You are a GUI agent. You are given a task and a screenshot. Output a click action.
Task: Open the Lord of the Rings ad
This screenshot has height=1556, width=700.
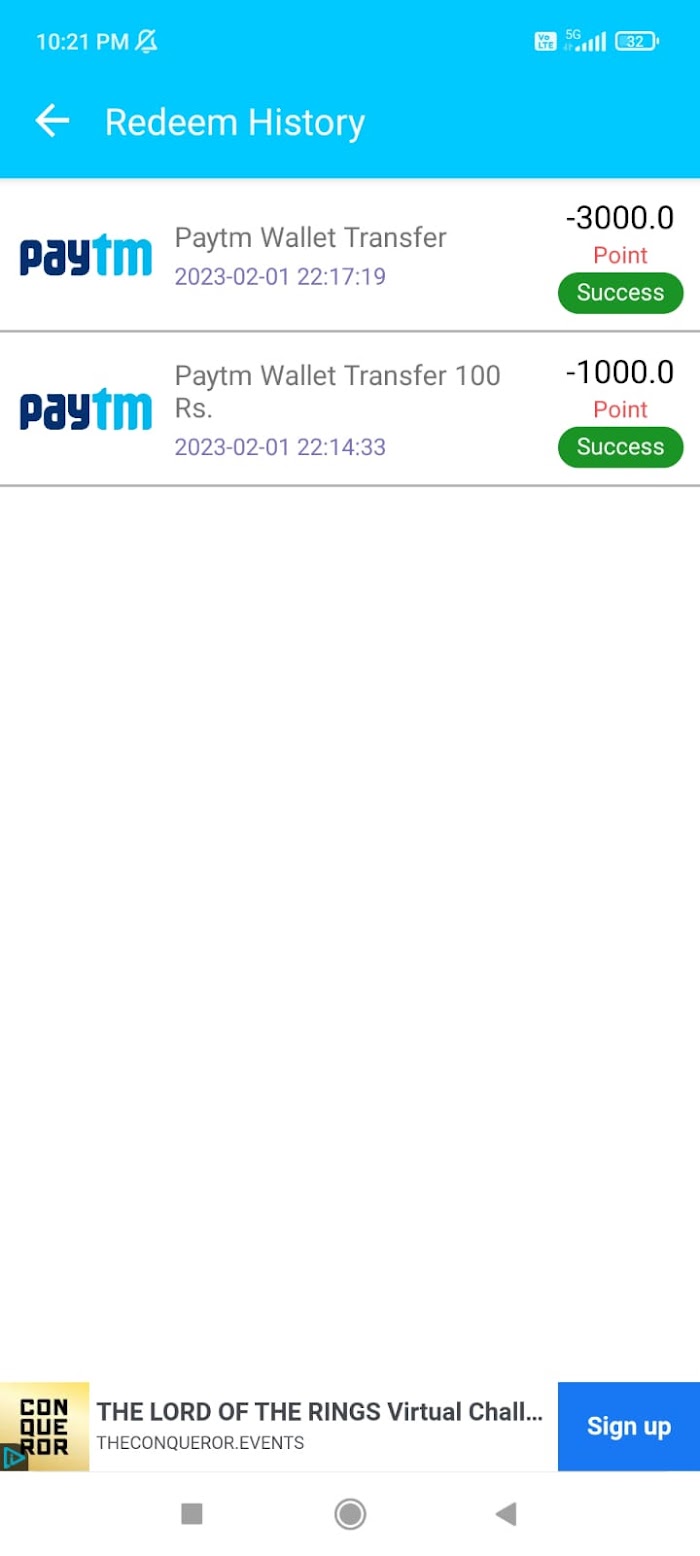tap(320, 1424)
